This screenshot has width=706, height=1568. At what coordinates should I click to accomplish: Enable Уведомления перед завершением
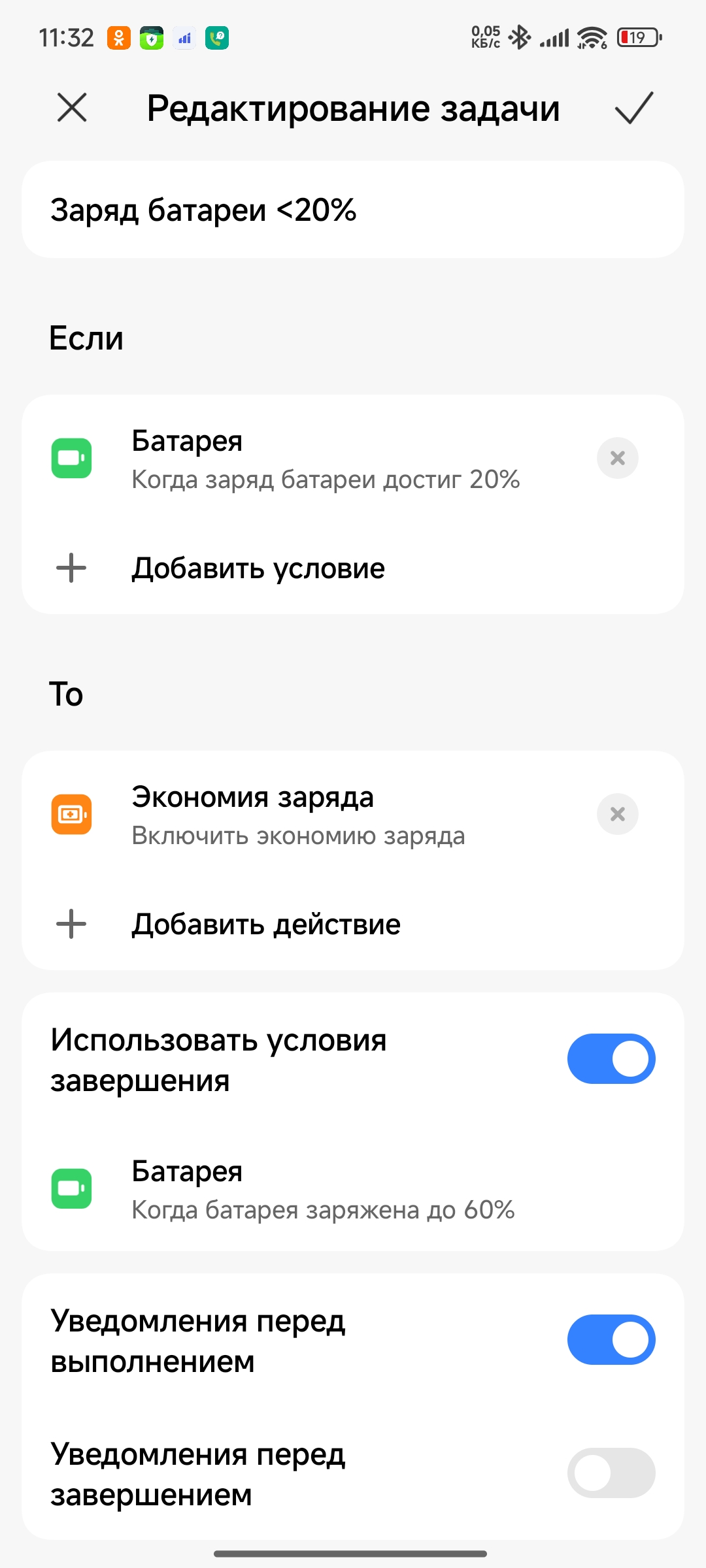click(x=611, y=1473)
